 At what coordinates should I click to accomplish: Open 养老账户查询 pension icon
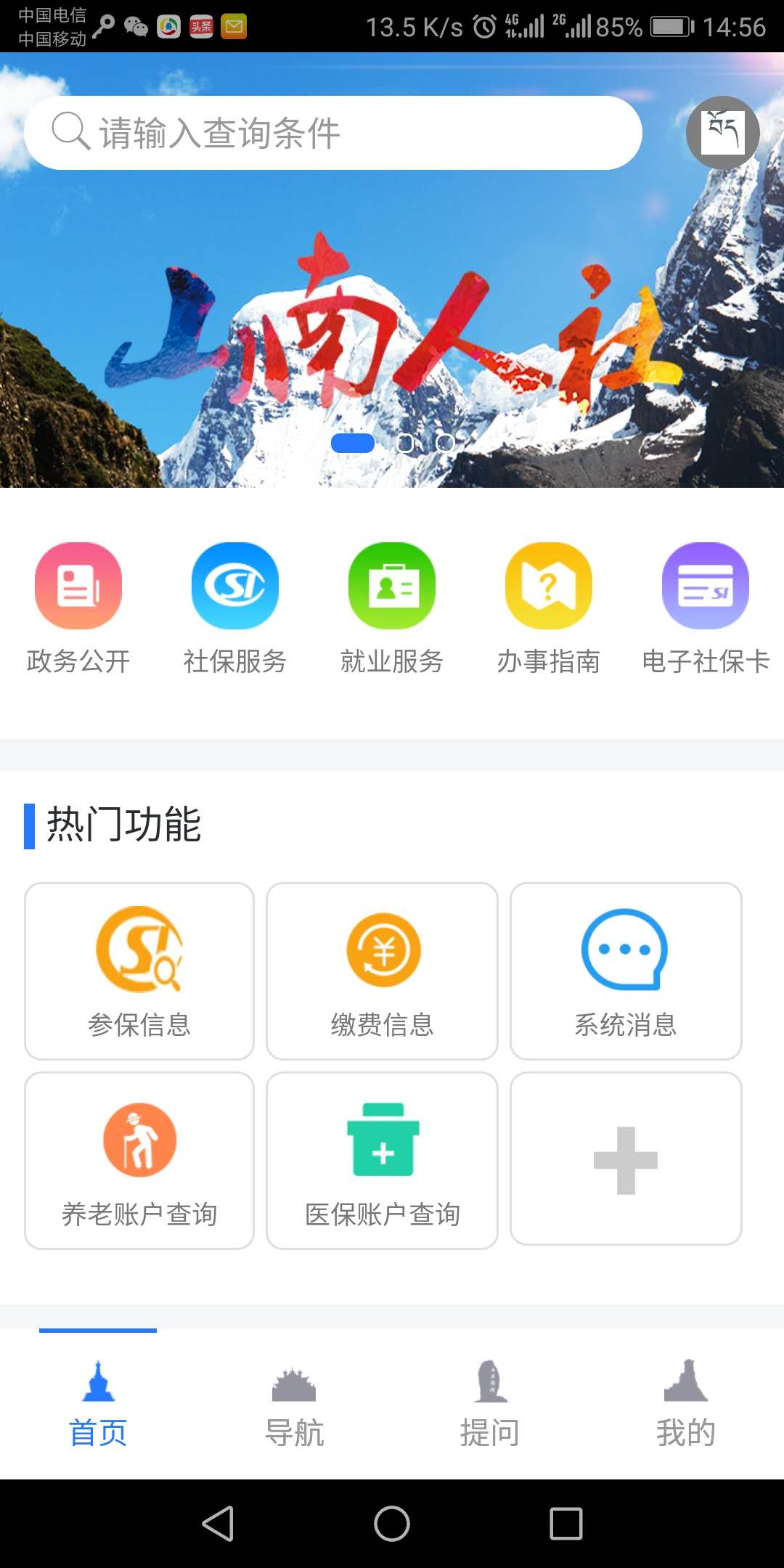(x=138, y=1159)
